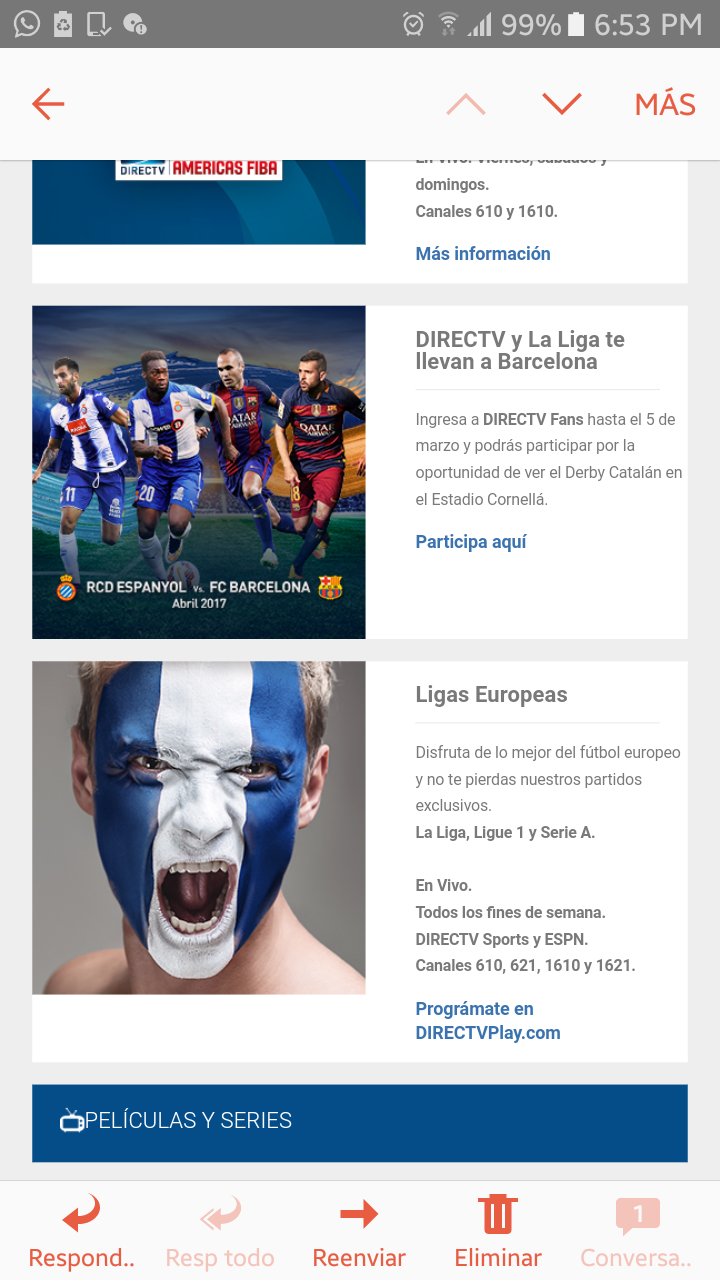Go to previous email using up chevron
Viewport: 720px width, 1280px height.
(466, 104)
